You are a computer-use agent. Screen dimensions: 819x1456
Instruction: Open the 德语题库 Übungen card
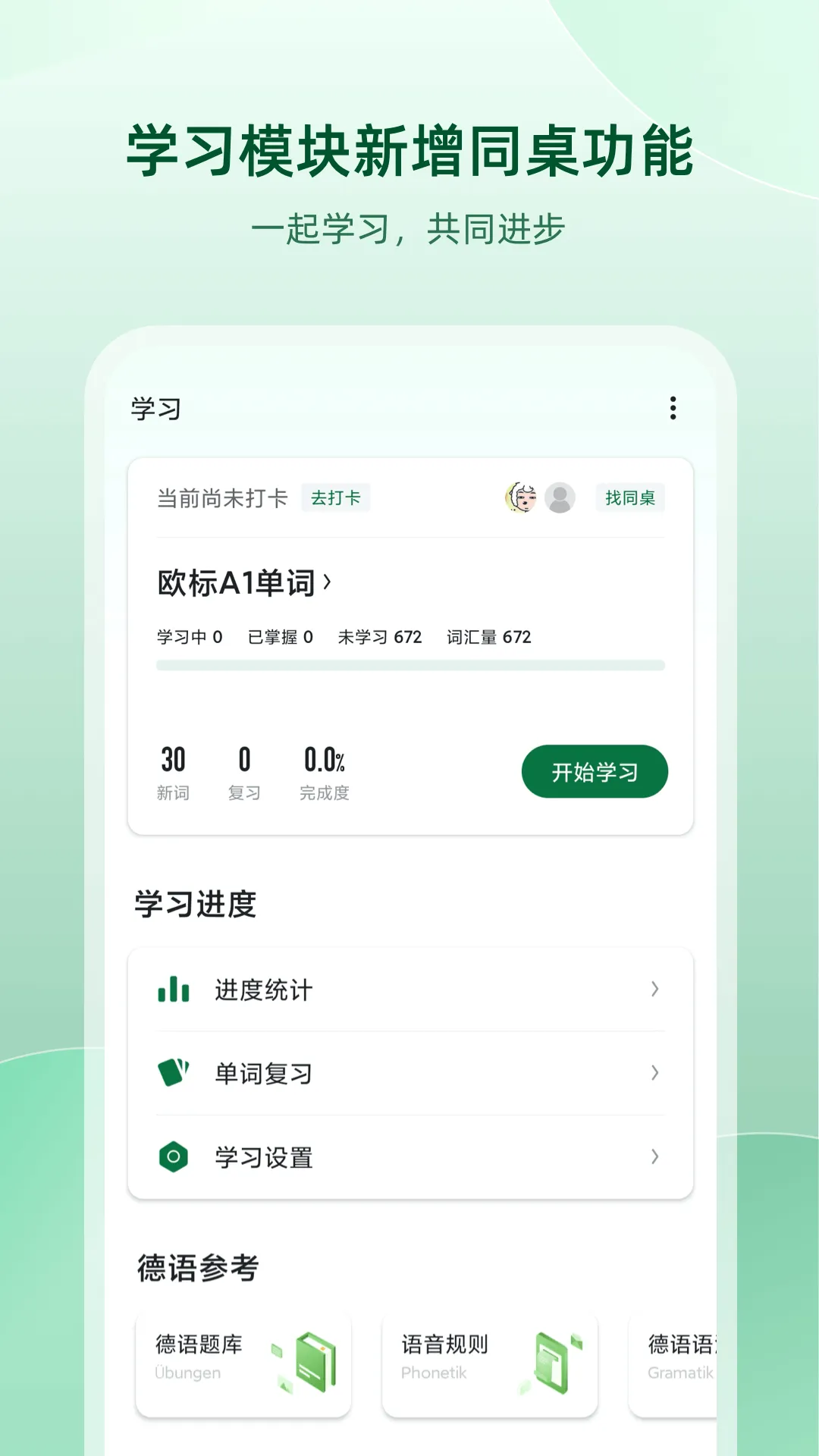tap(243, 1361)
